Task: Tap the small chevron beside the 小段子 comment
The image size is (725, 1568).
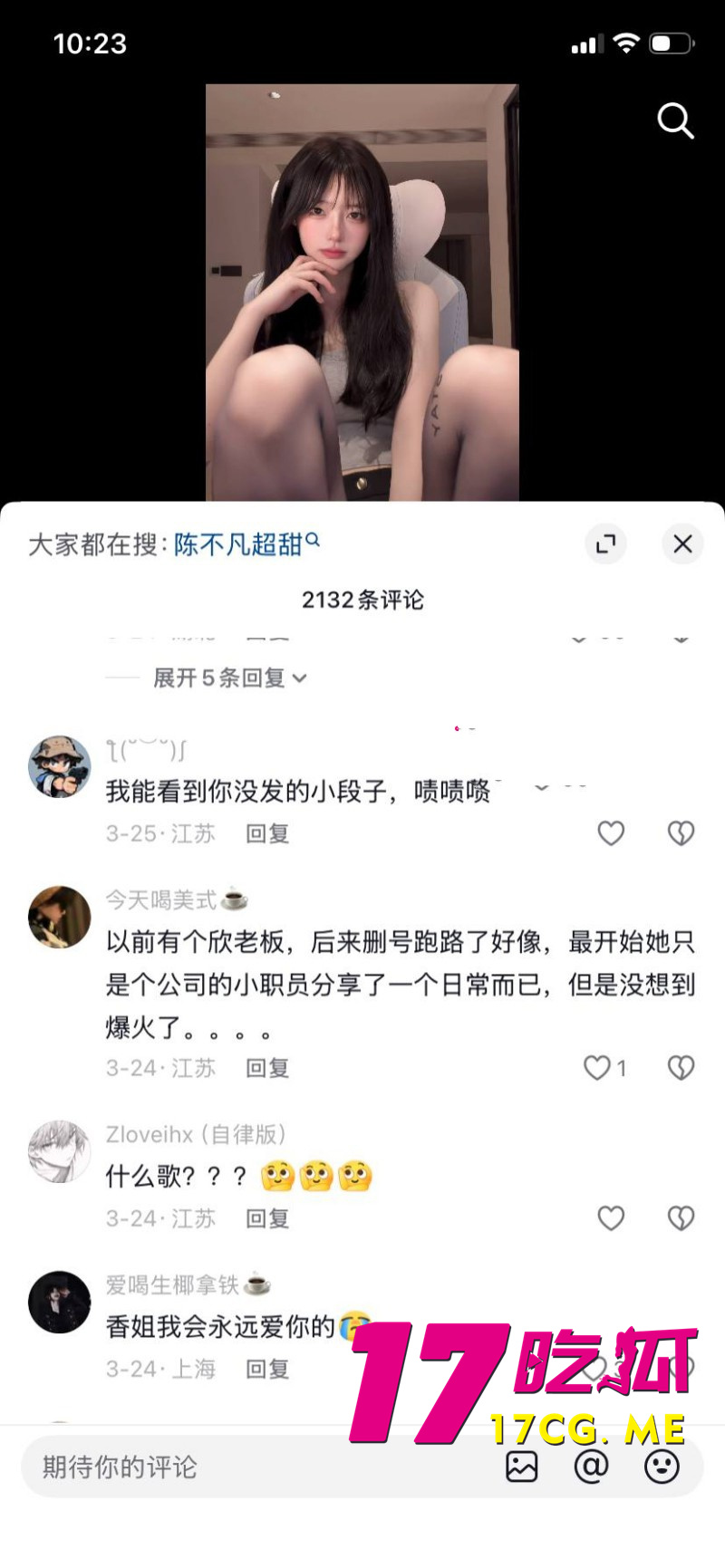Action: click(541, 788)
